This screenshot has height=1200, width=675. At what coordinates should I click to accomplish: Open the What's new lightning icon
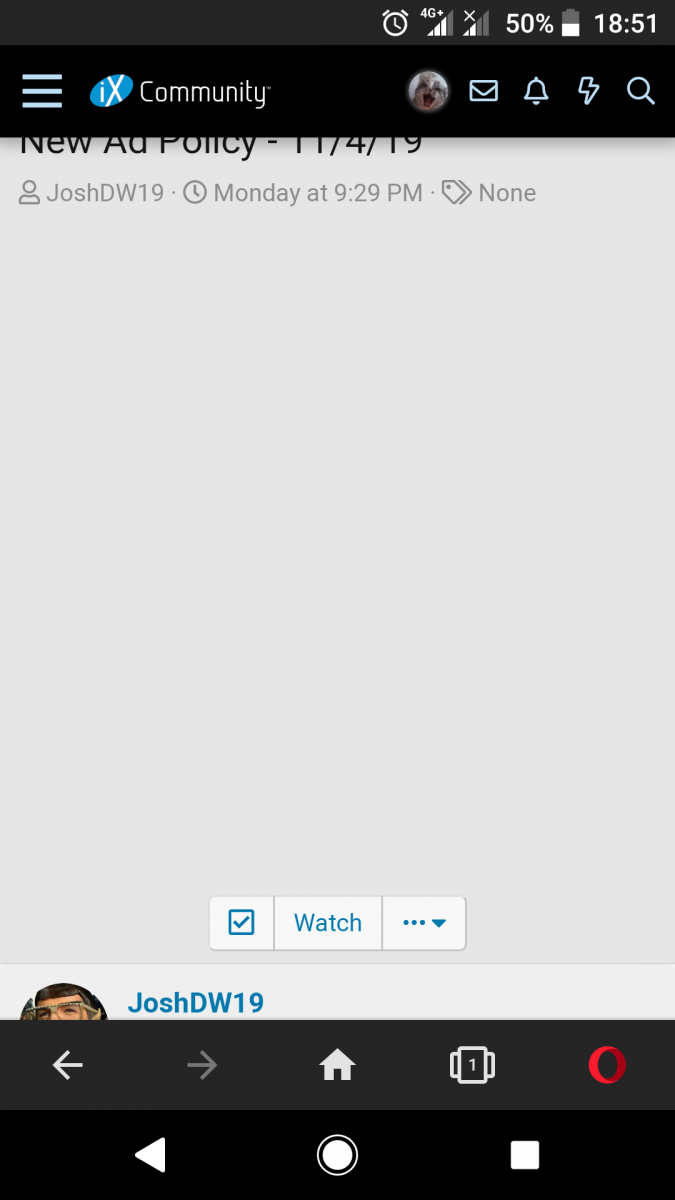click(x=589, y=92)
